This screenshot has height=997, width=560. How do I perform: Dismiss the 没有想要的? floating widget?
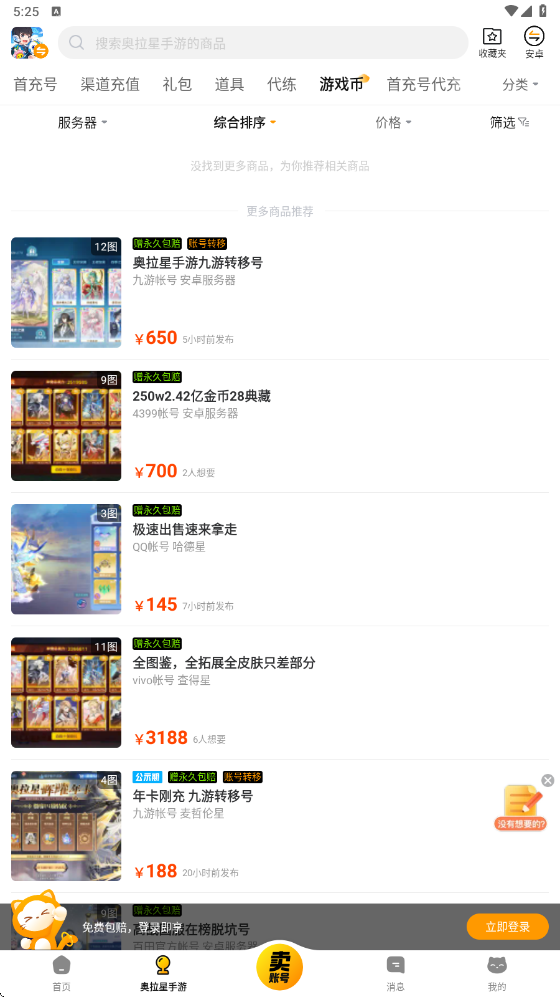coord(548,780)
